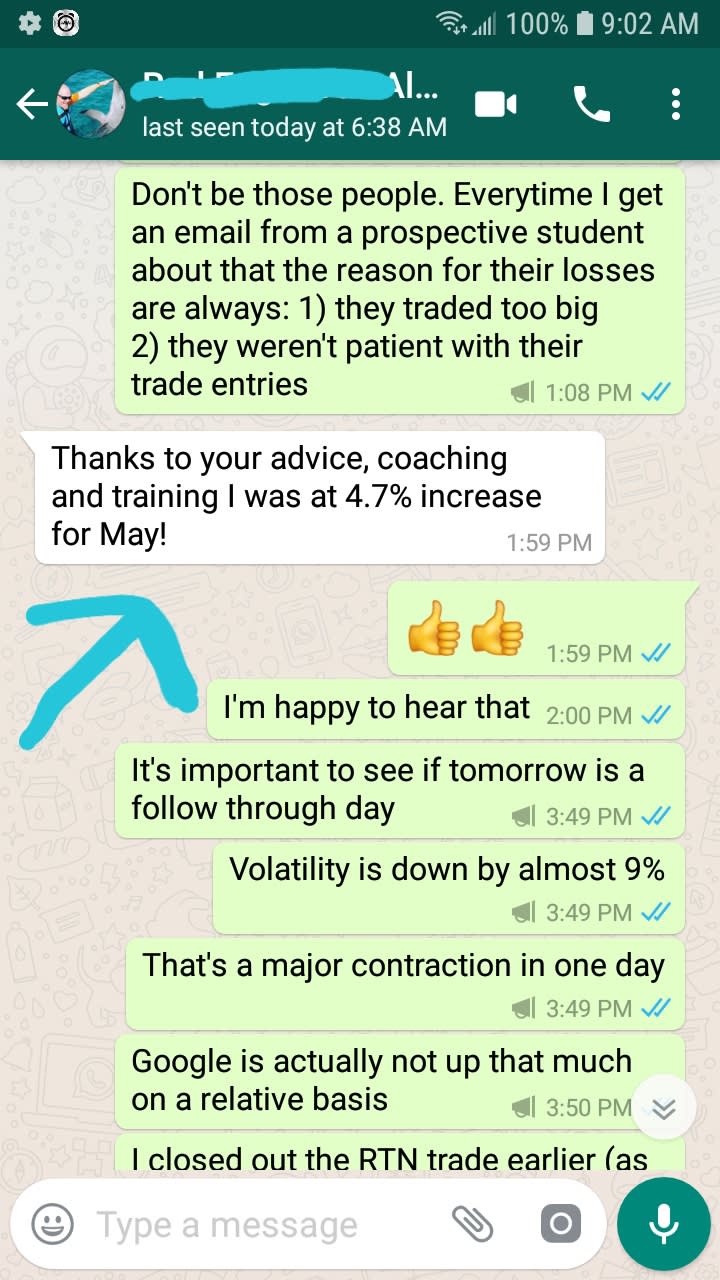
Task: Start a voice call
Action: tap(590, 104)
